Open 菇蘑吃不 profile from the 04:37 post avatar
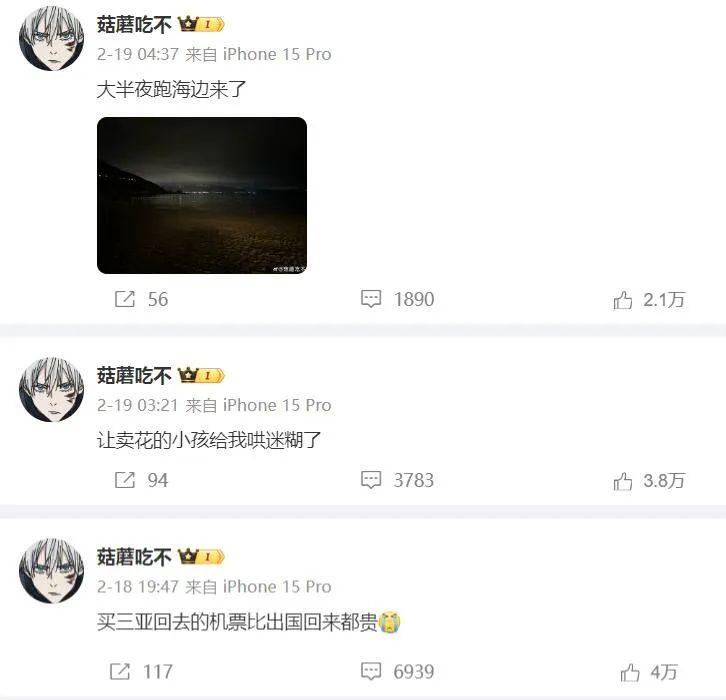This screenshot has height=700, width=726. pos(52,39)
